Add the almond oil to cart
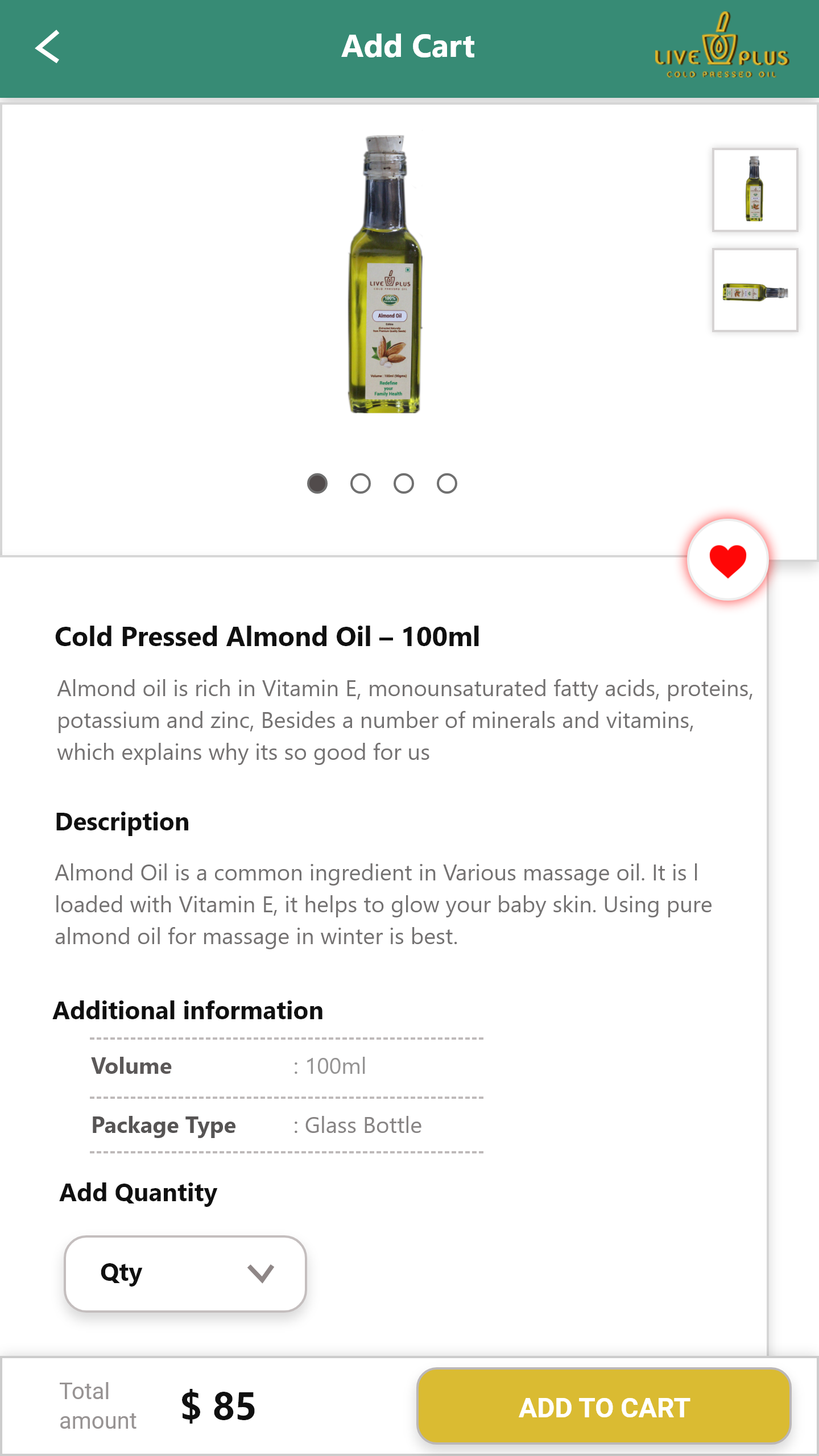Screen dimensions: 819x1456 point(604,1407)
